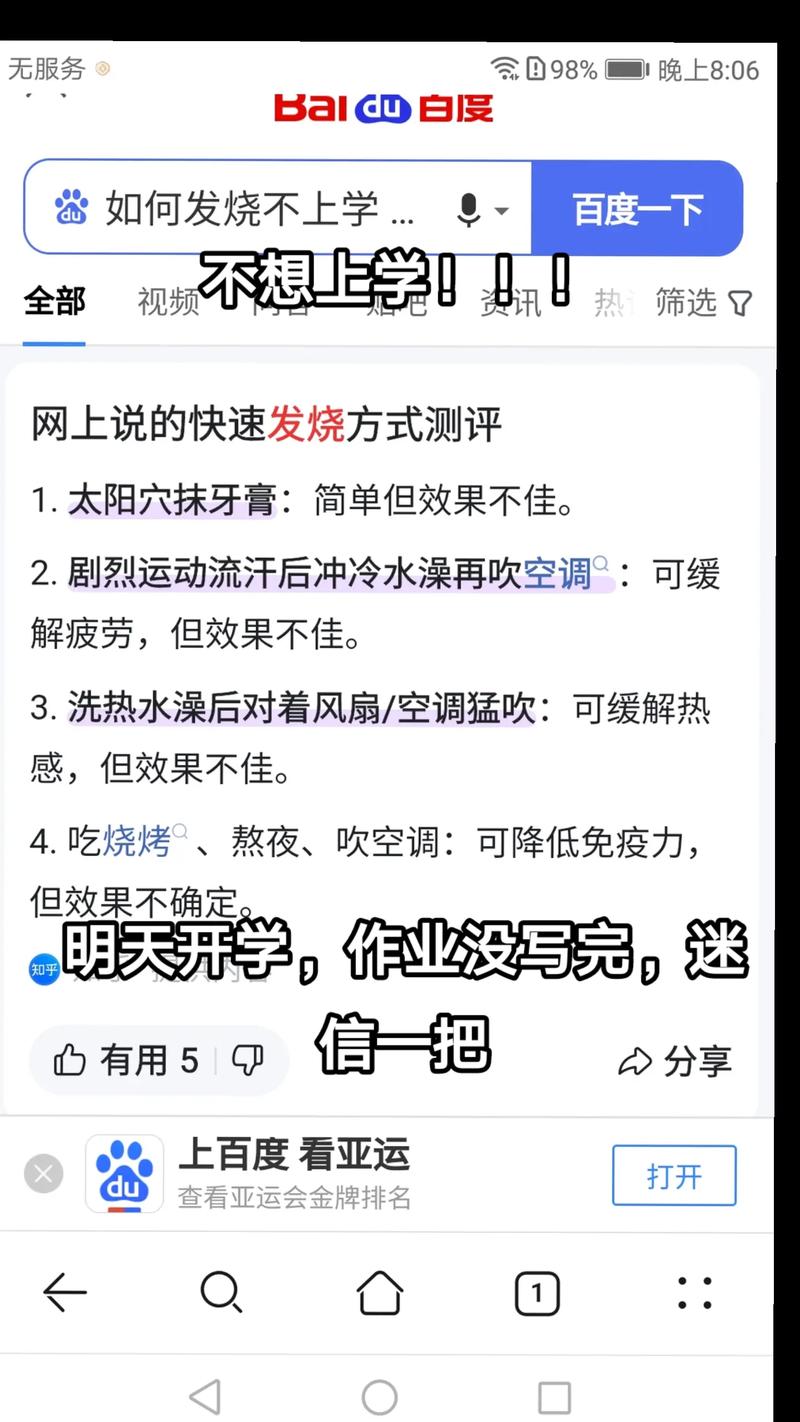Expand search options next to the microphone
Image resolution: width=800 pixels, height=1422 pixels.
tap(500, 210)
